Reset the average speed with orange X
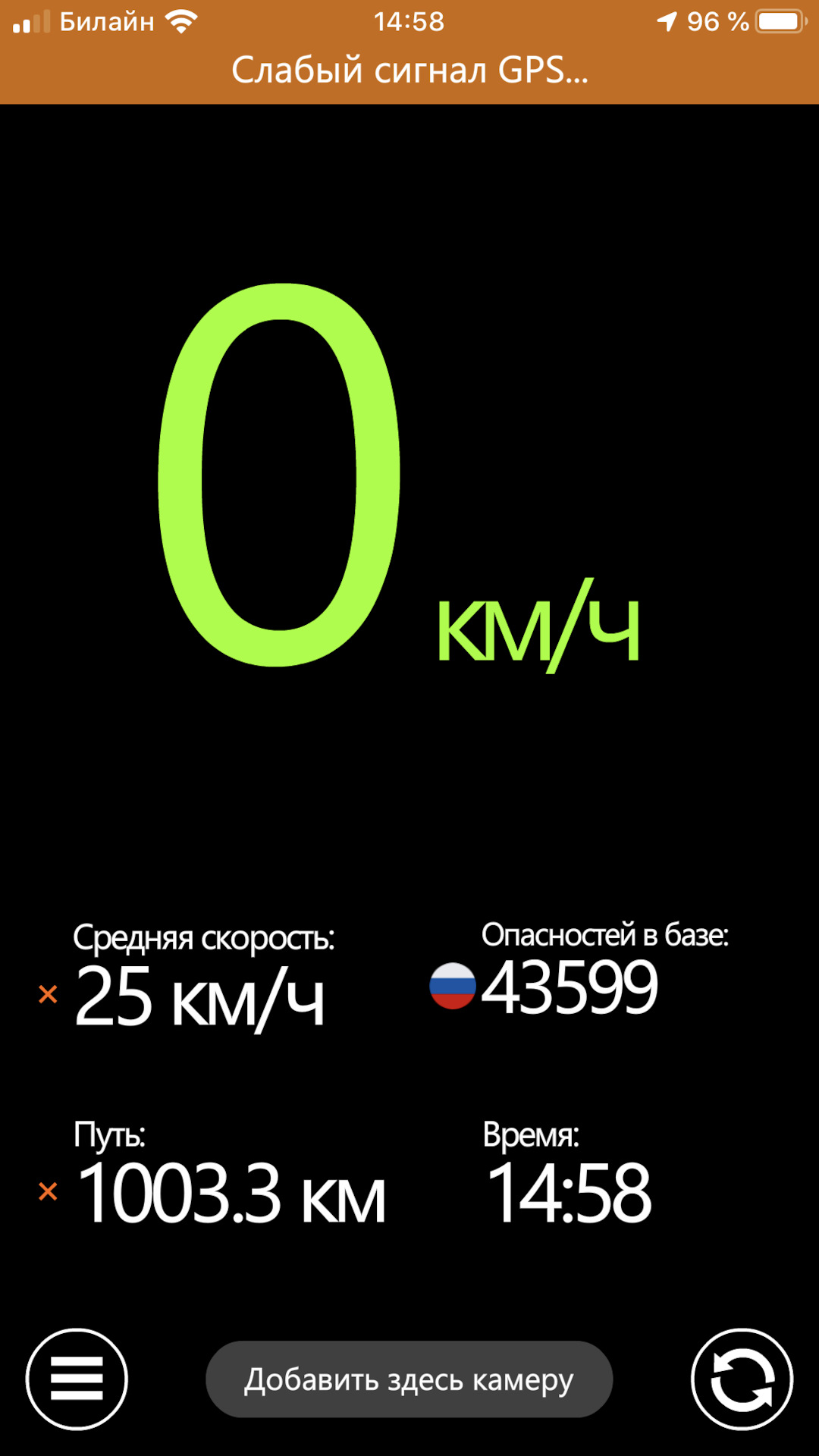819x1456 pixels. [48, 994]
